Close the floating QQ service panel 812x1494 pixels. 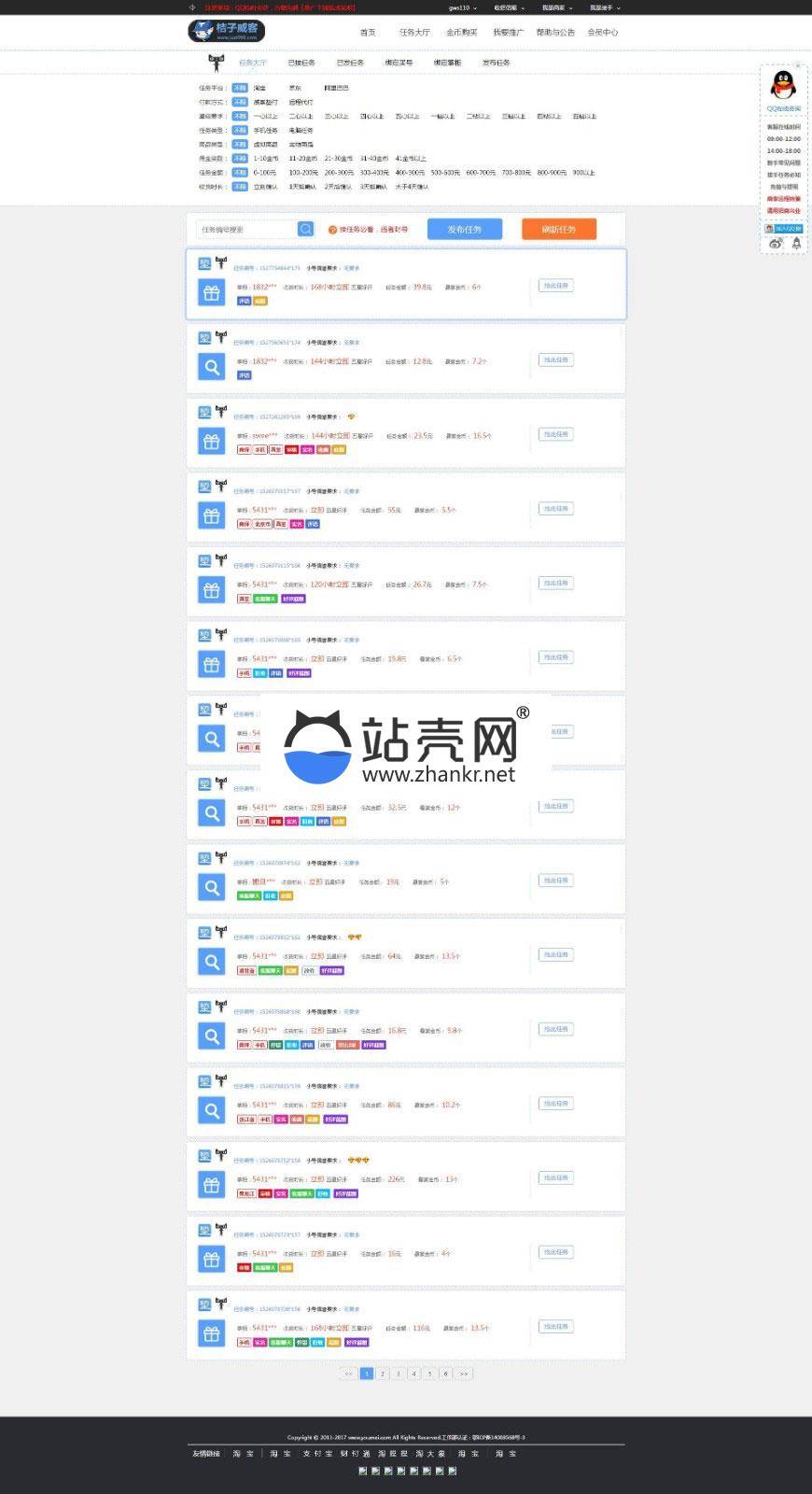(798, 66)
